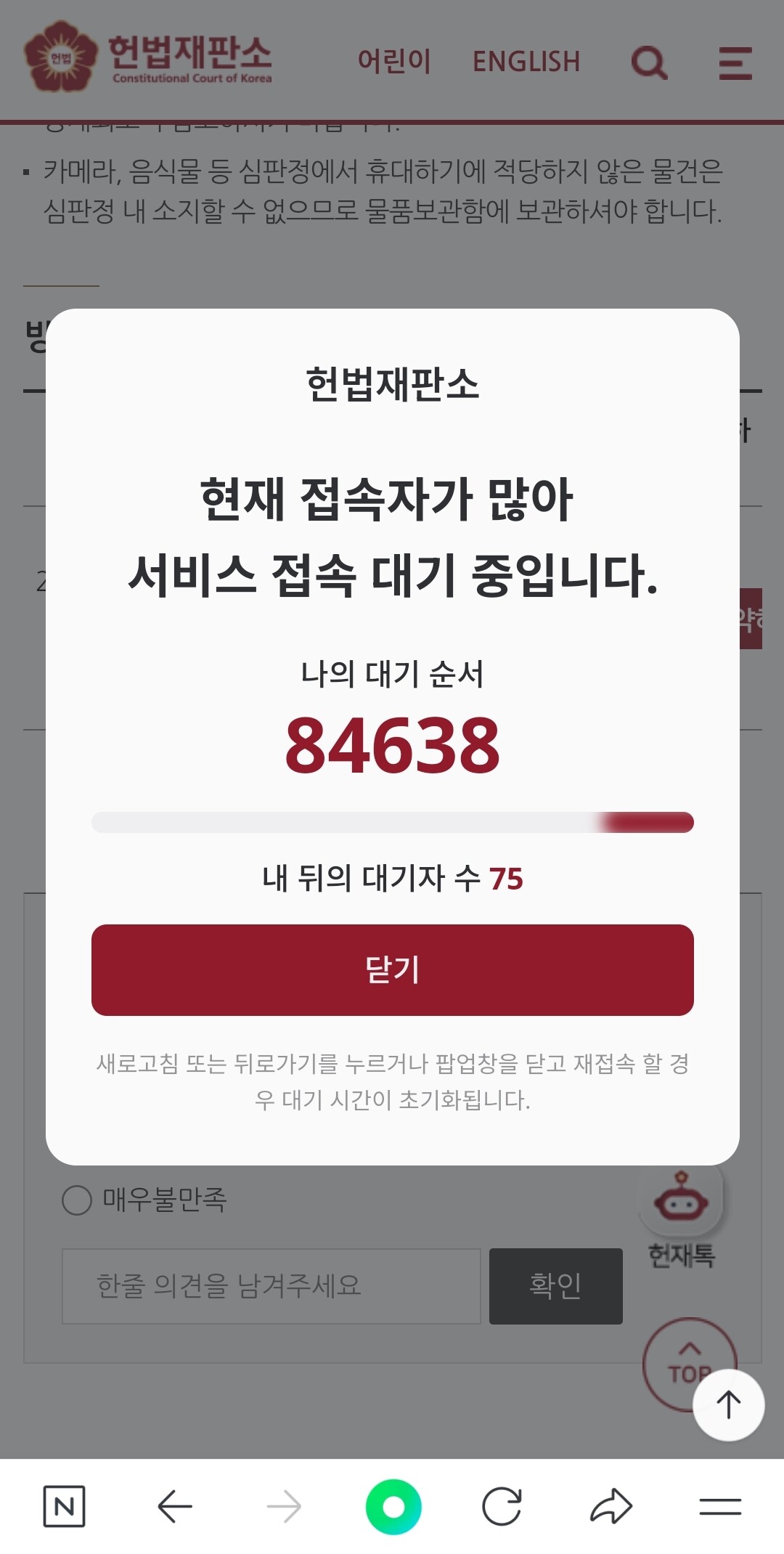Go back with the browser back arrow
784x1554 pixels.
click(174, 1507)
